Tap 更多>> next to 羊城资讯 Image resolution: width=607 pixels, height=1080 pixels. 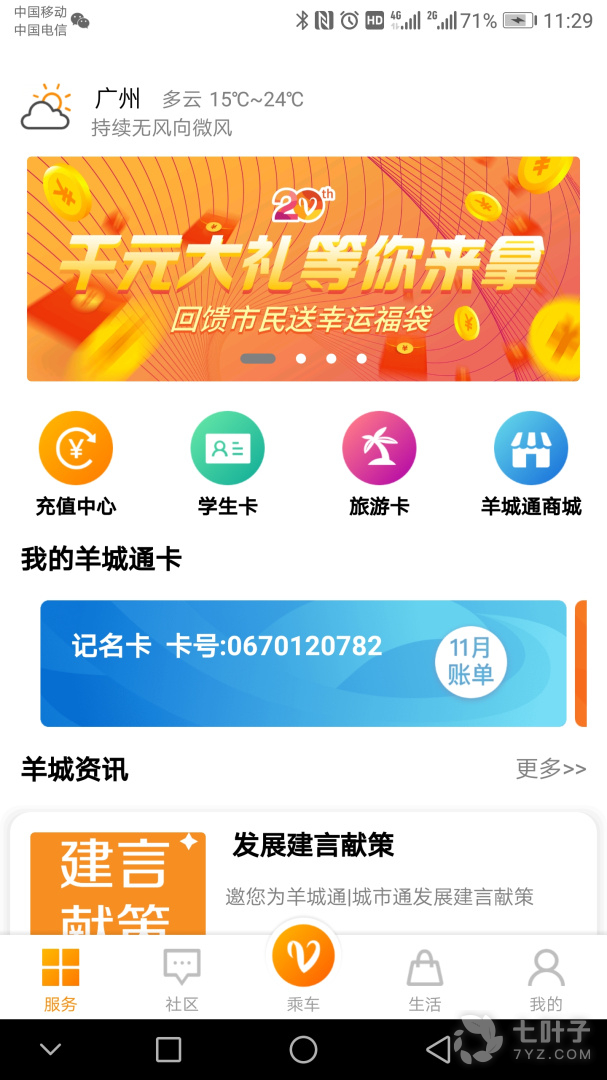click(550, 768)
